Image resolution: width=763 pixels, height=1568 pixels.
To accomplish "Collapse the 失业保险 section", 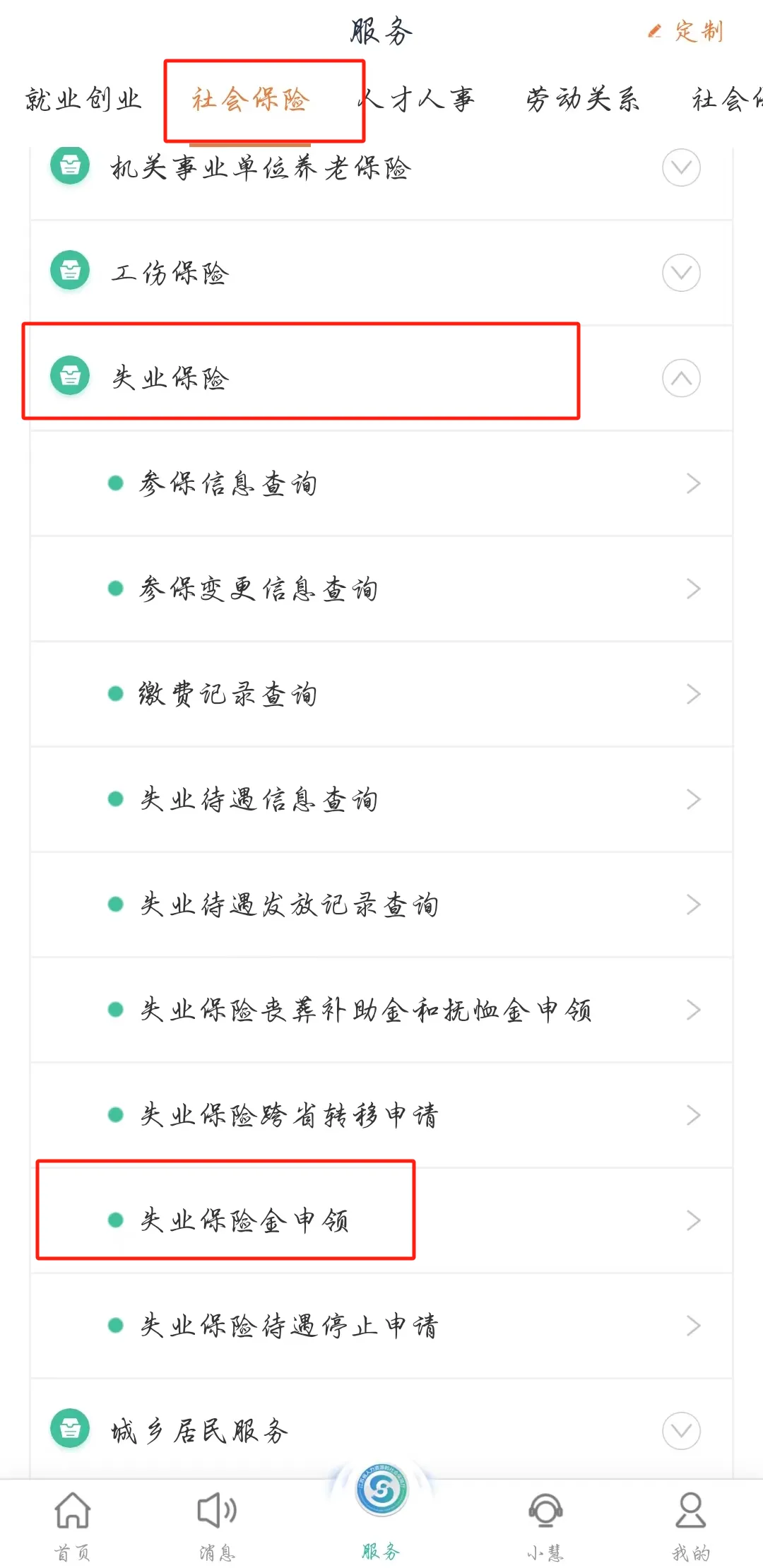I will point(381,378).
